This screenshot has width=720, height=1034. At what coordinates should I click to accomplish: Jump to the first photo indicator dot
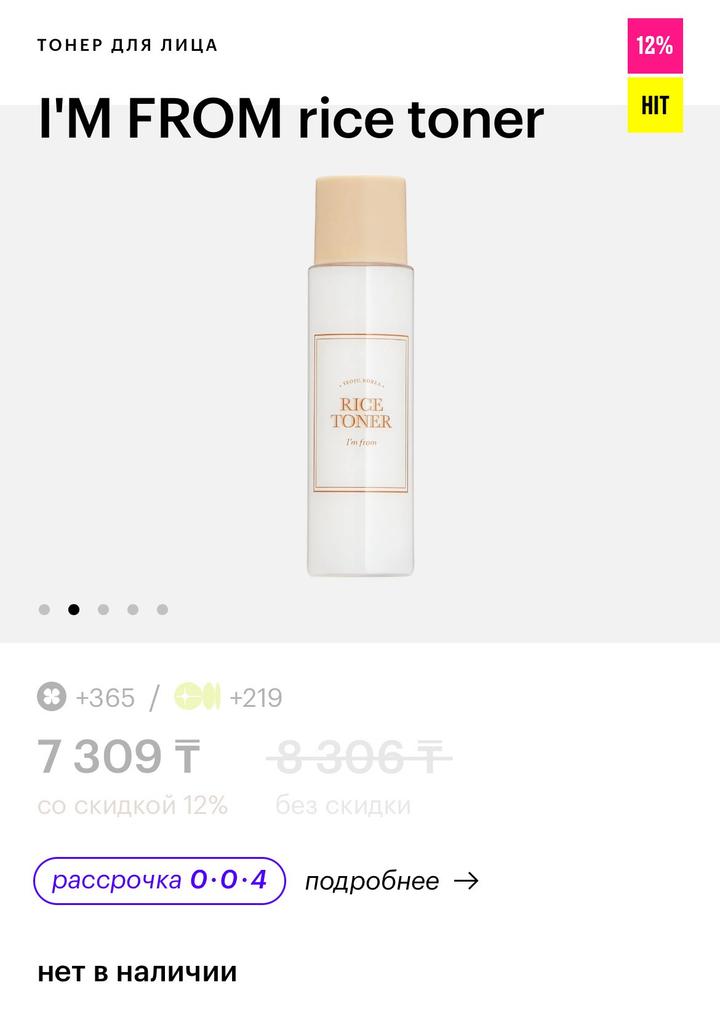pos(44,609)
